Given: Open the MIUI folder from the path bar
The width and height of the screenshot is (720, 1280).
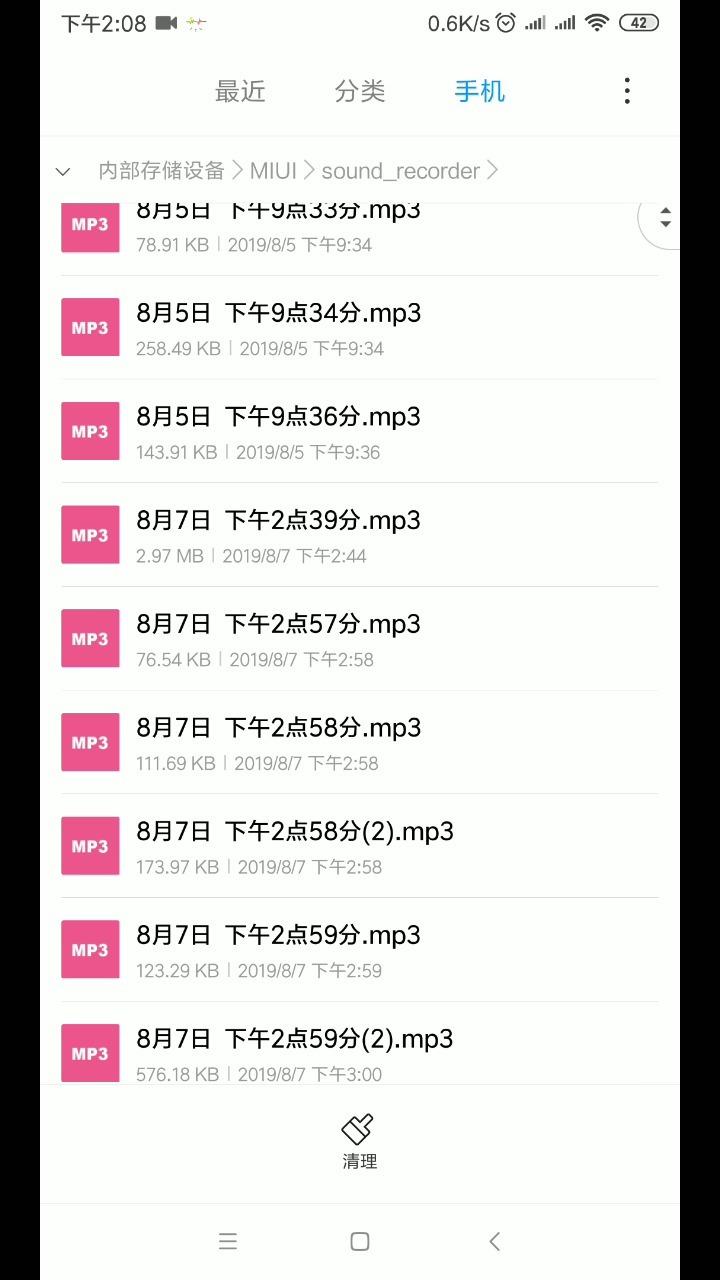Looking at the screenshot, I should 274,171.
